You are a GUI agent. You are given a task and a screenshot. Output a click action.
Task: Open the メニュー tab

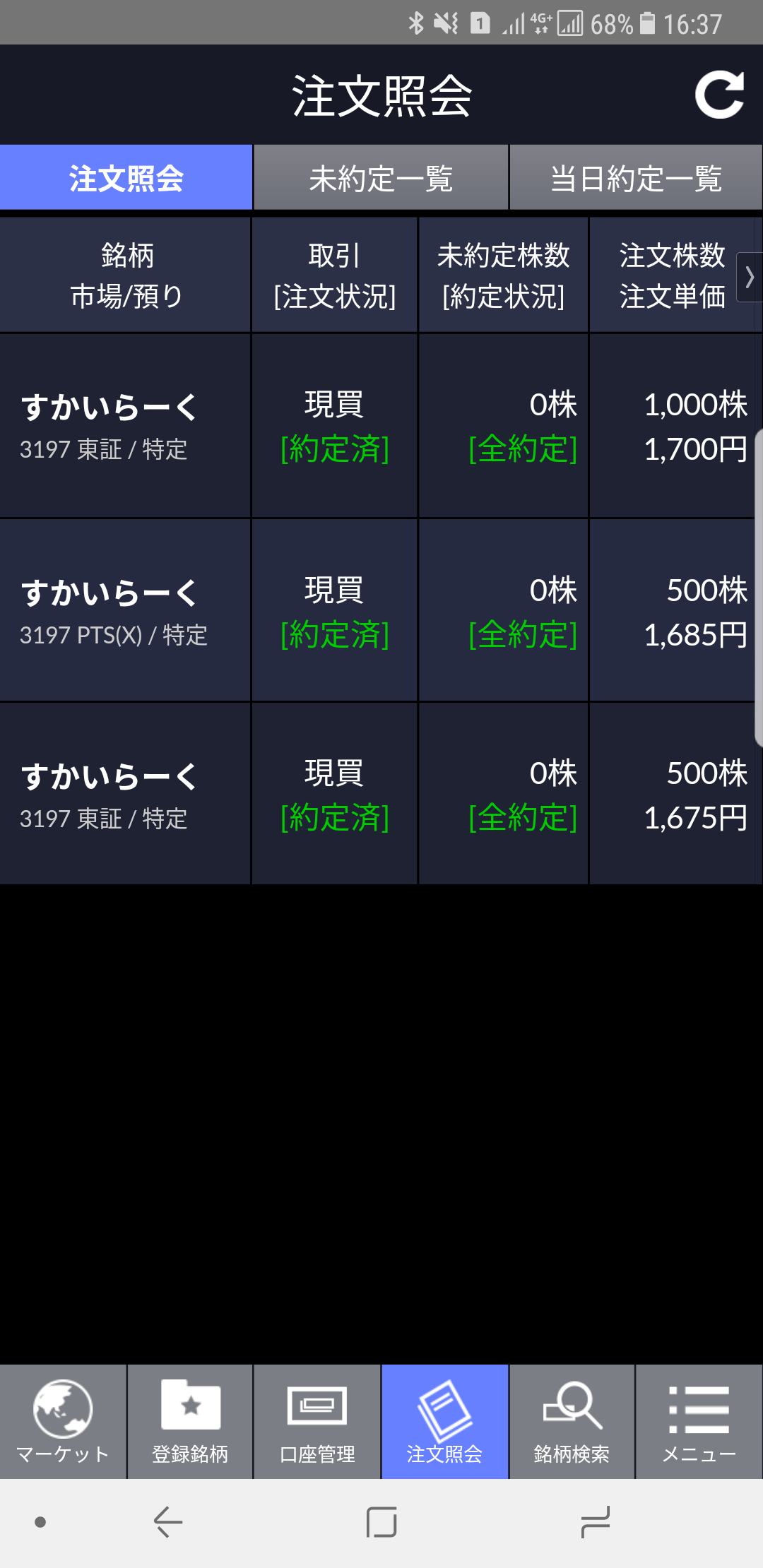pos(699,1421)
